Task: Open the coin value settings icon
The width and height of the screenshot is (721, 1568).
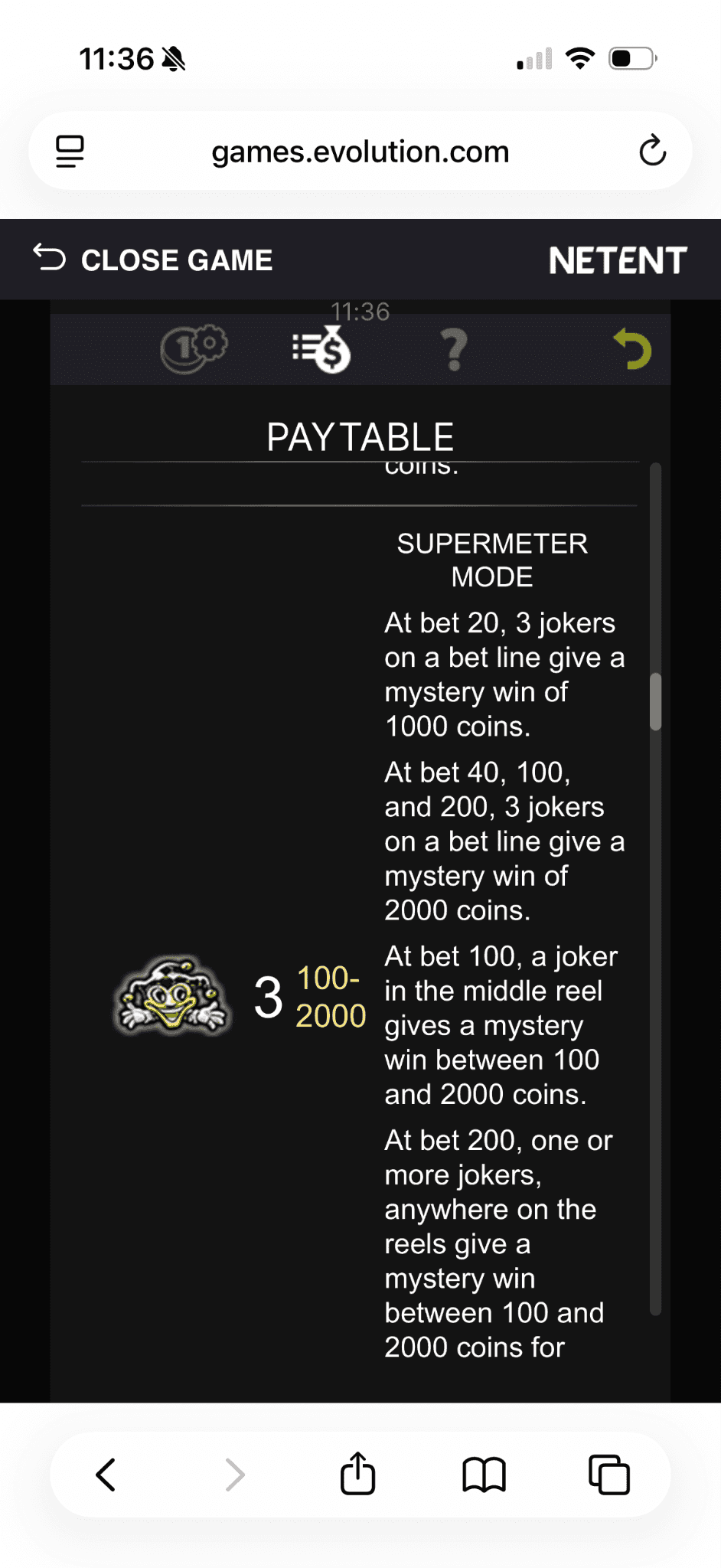Action: pos(193,348)
